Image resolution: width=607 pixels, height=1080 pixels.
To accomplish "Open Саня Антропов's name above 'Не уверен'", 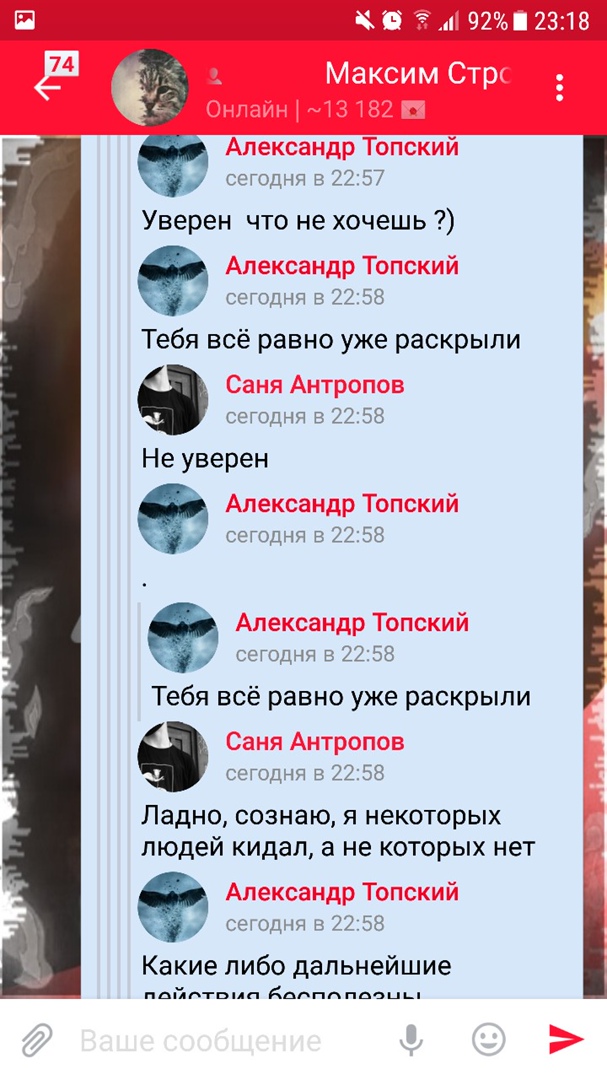I will point(315,385).
